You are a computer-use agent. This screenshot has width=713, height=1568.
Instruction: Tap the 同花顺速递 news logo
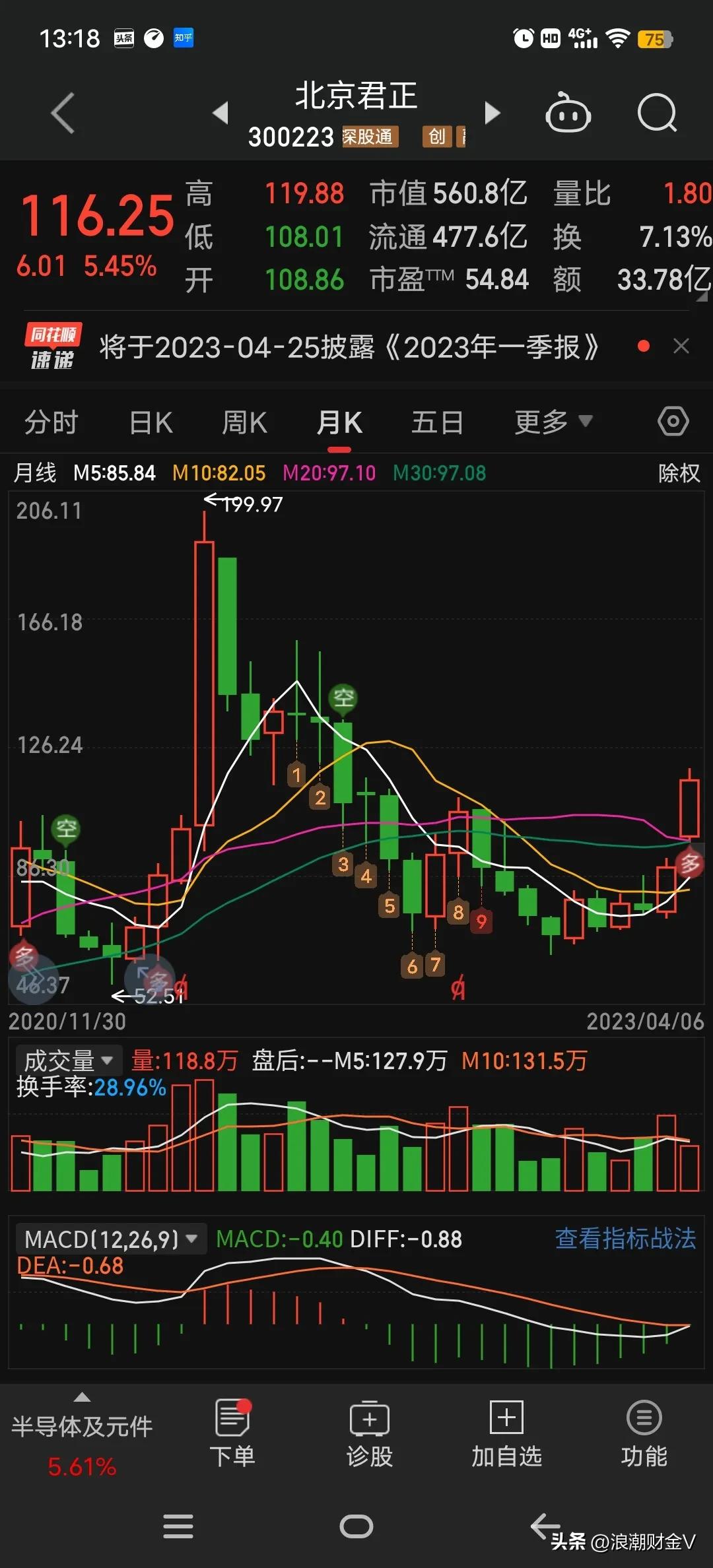coord(53,346)
